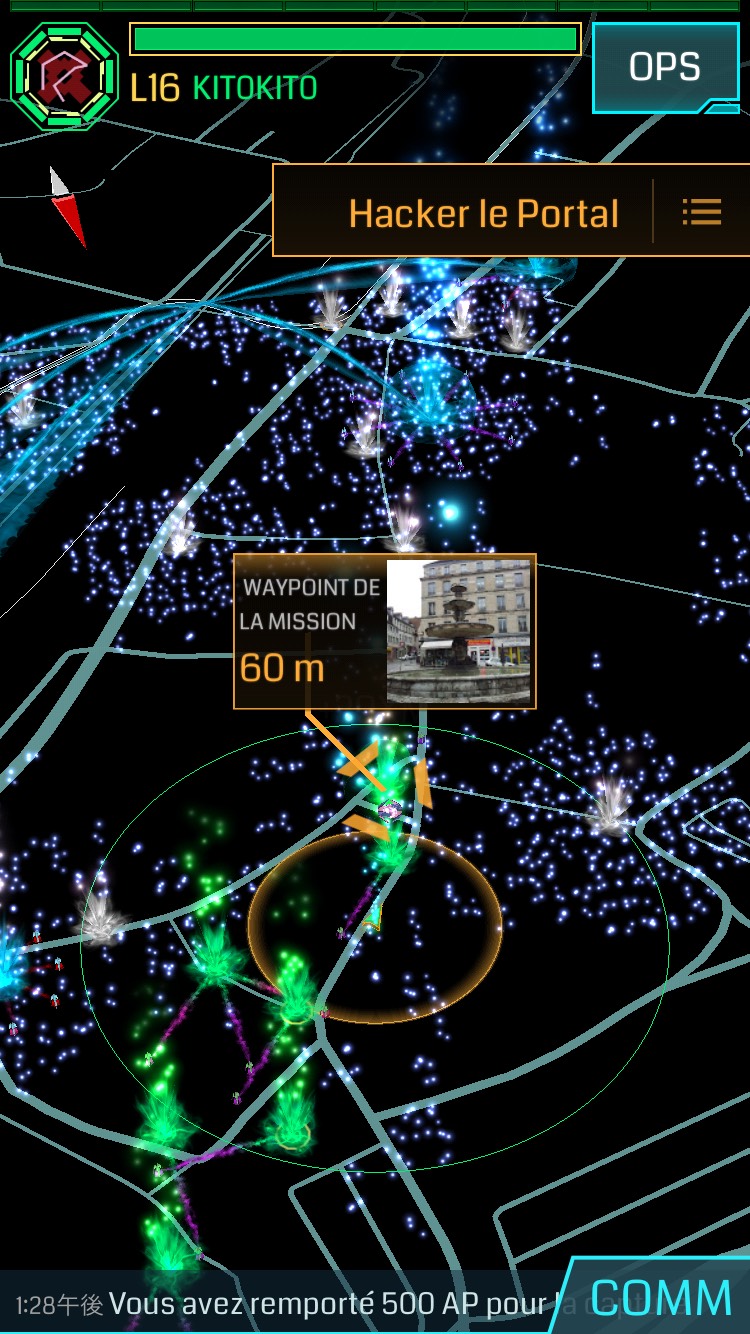This screenshot has height=1334, width=750.
Task: Open the agent profile badge
Action: (64, 76)
